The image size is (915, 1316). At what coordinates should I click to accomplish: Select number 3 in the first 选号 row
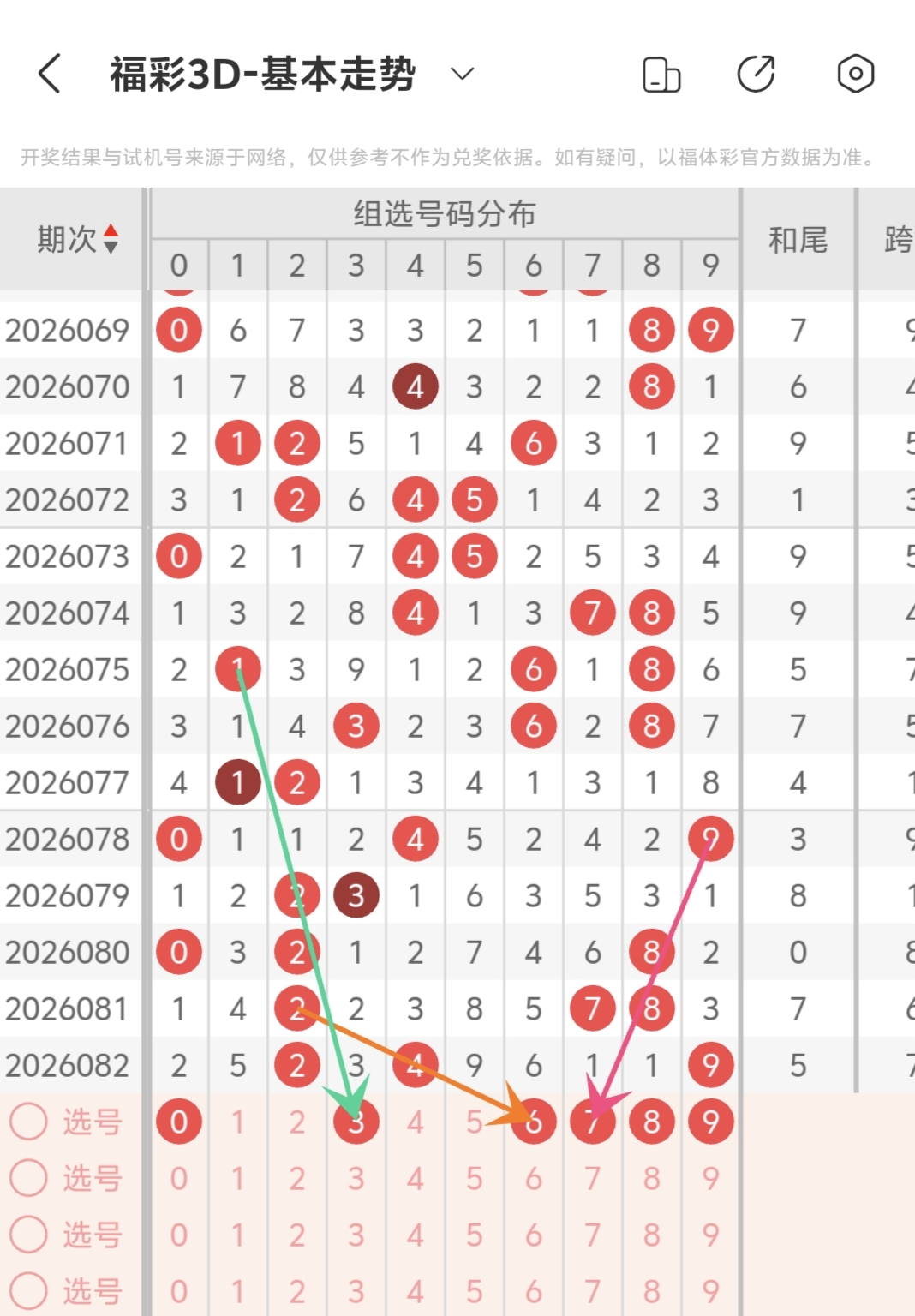(x=356, y=1122)
